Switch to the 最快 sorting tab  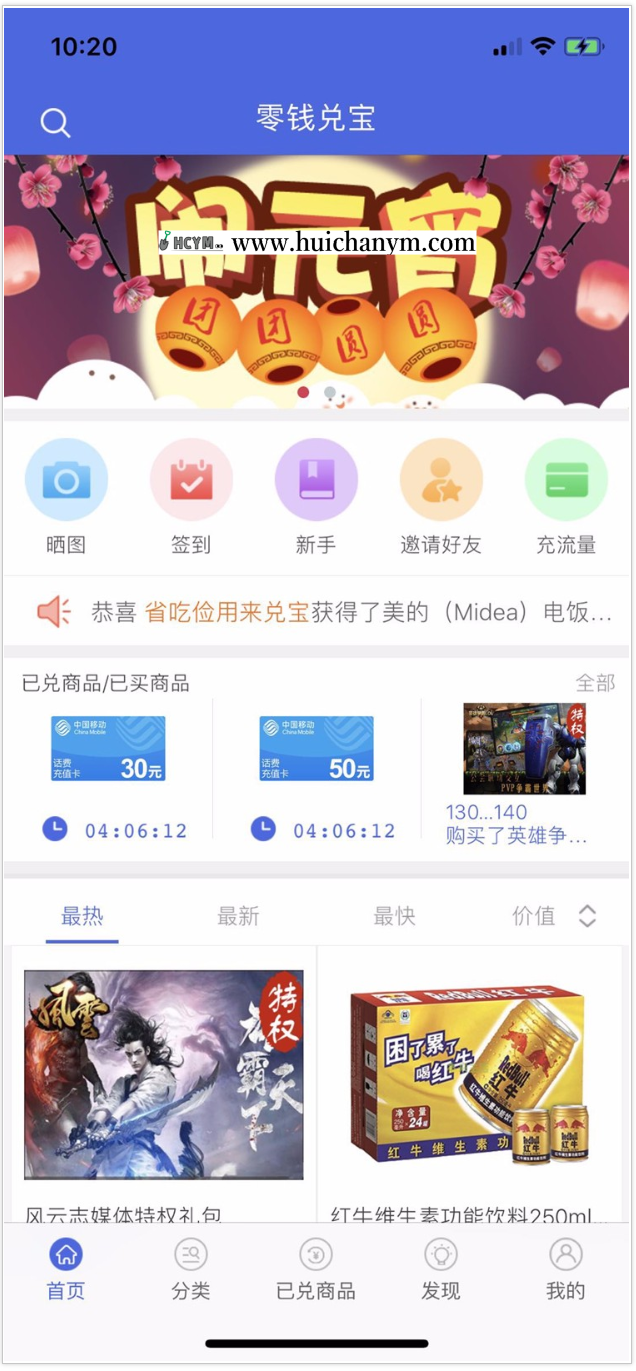pos(394,916)
